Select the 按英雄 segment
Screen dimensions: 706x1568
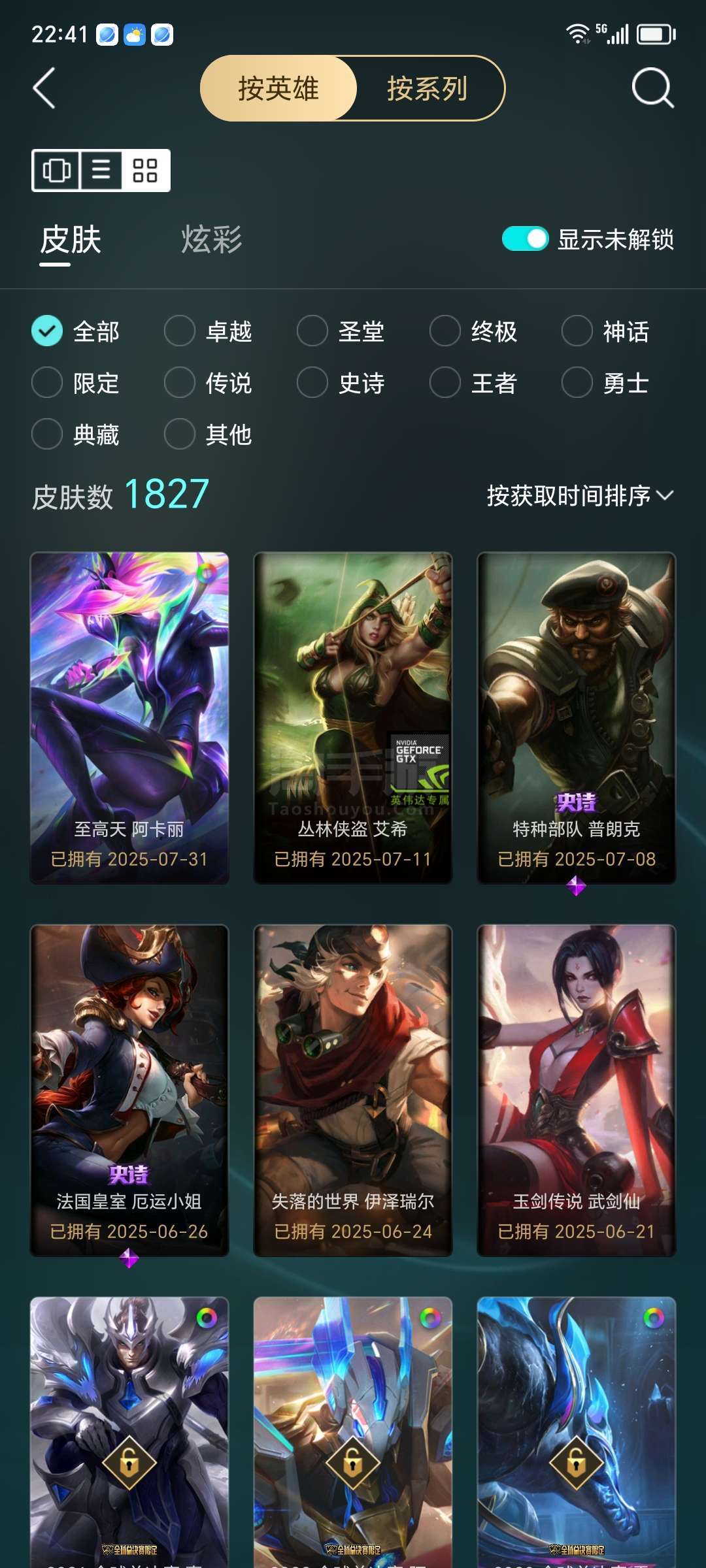point(278,88)
